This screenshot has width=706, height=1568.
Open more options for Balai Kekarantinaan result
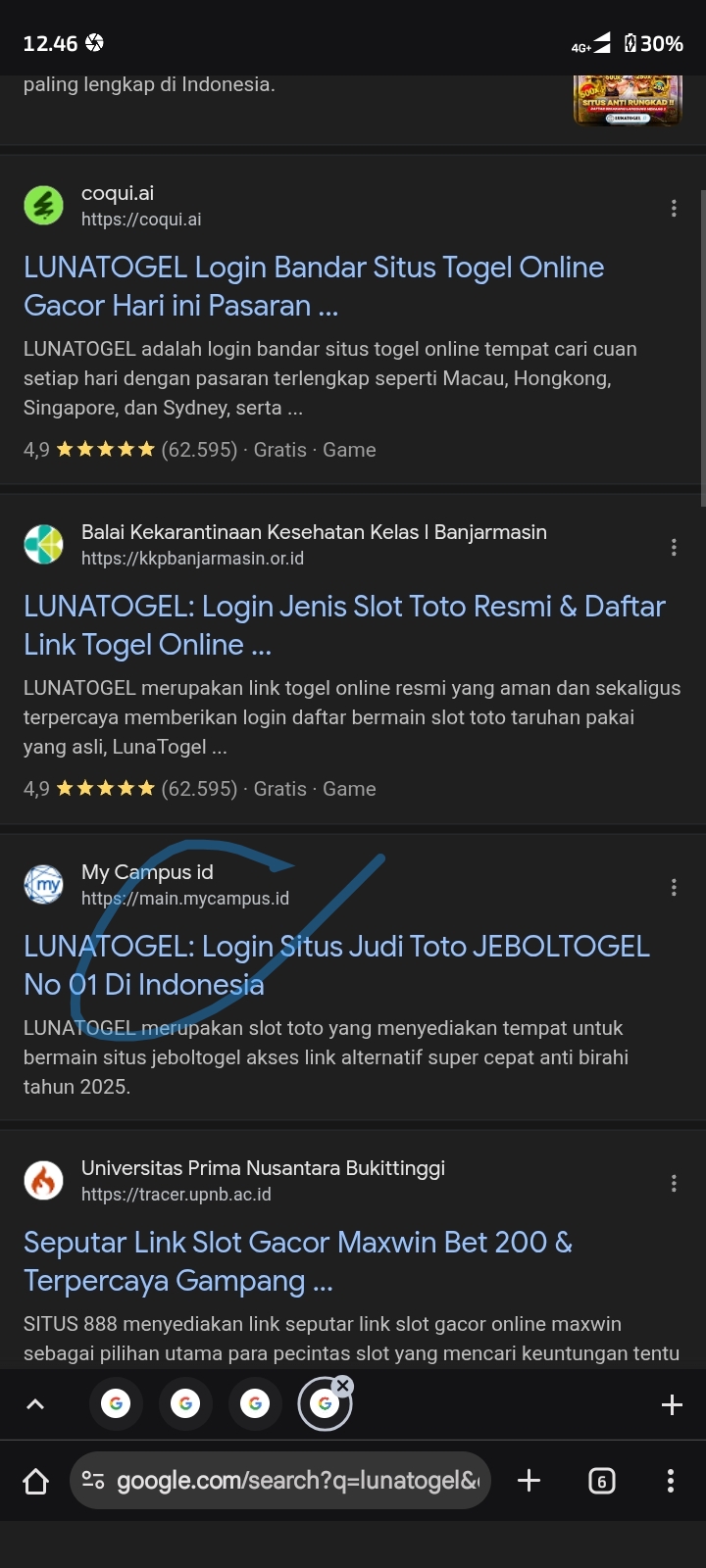click(674, 547)
